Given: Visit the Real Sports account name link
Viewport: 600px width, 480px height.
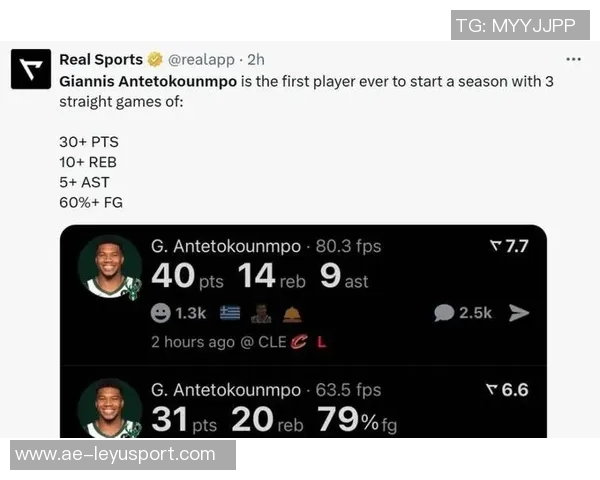Looking at the screenshot, I should pyautogui.click(x=101, y=59).
